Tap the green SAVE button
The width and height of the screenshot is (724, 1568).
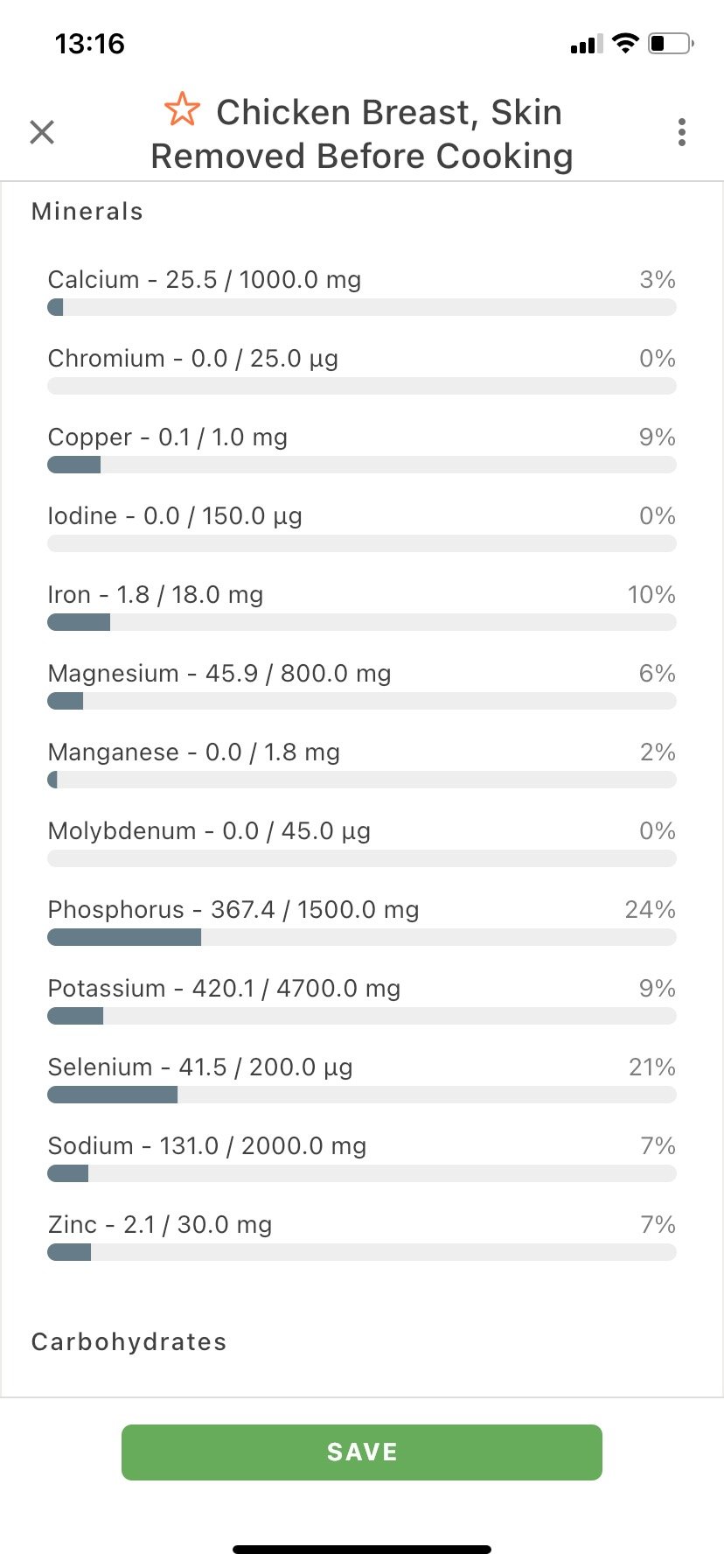pyautogui.click(x=362, y=1452)
